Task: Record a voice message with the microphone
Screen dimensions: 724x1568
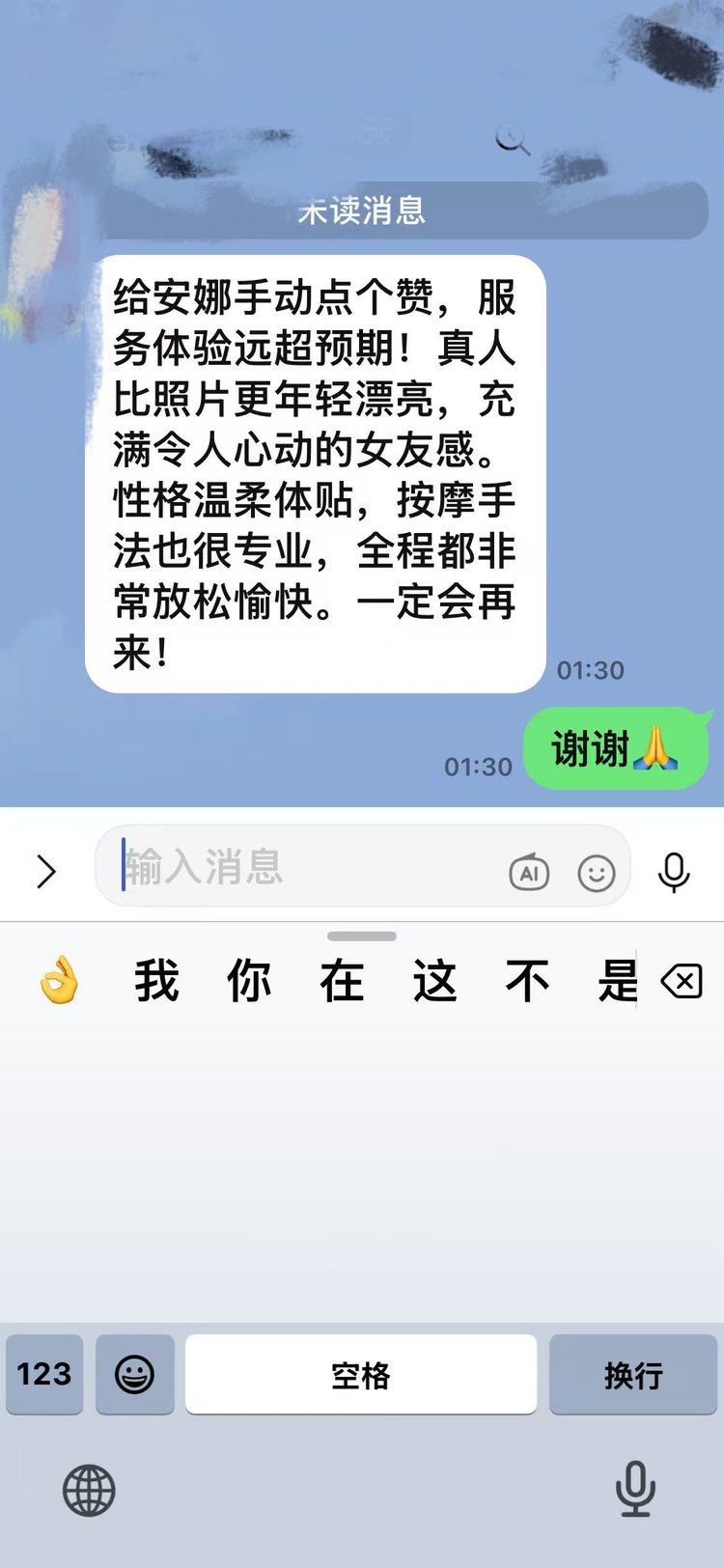Action: [674, 871]
